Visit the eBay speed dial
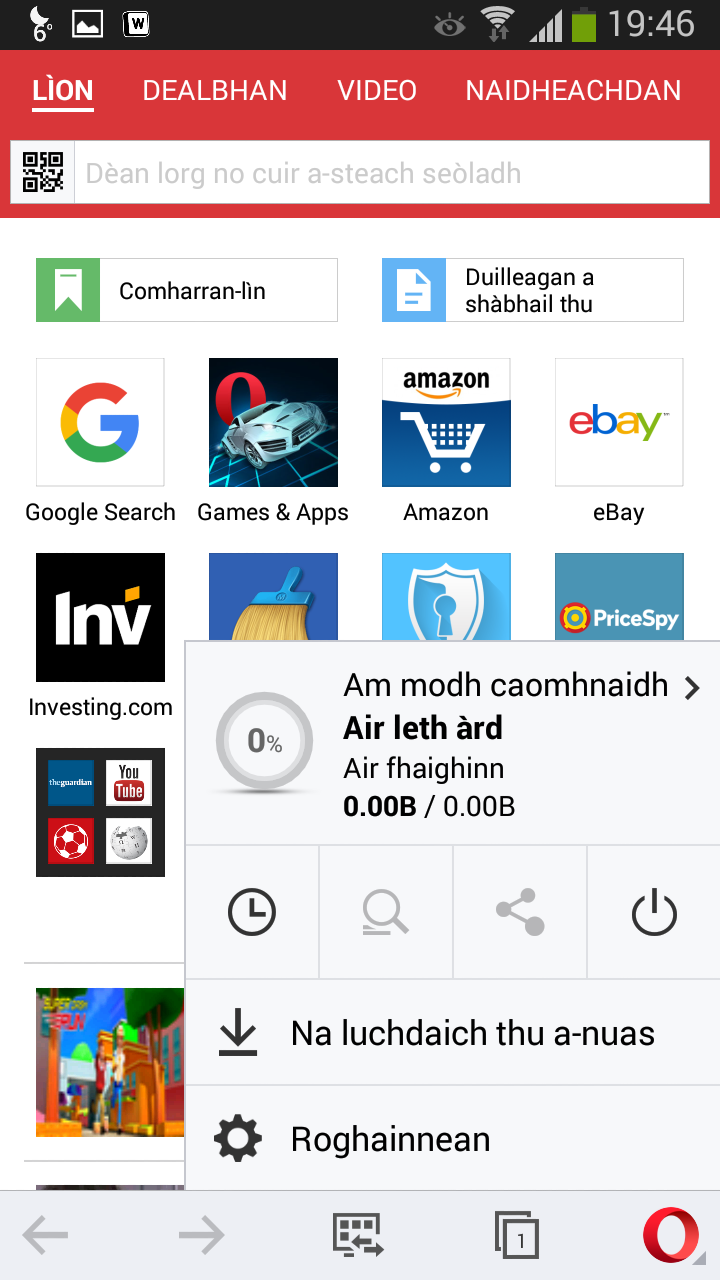This screenshot has width=720, height=1280. (619, 423)
